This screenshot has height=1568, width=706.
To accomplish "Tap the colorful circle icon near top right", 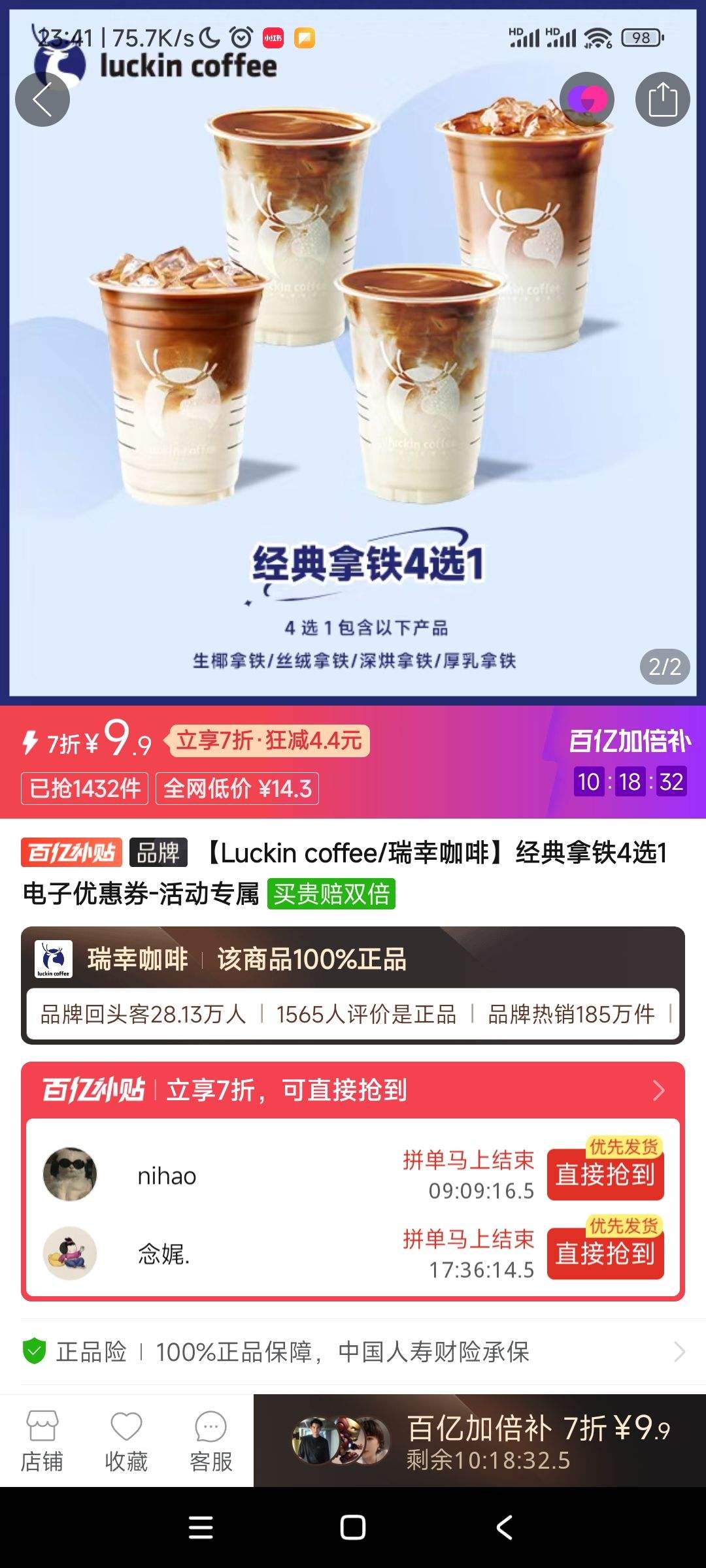I will (587, 98).
